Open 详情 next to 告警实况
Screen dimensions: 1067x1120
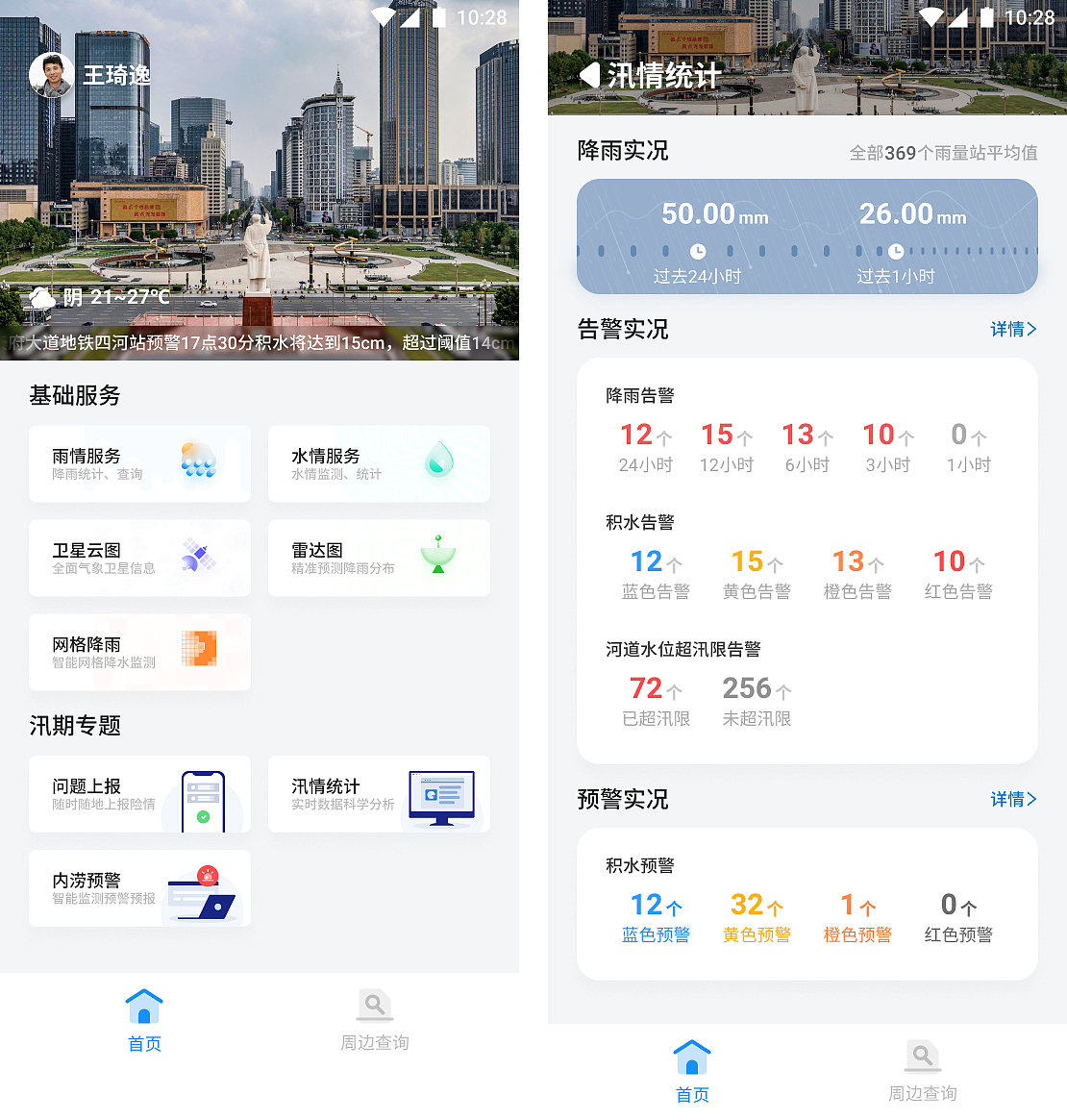pyautogui.click(x=1013, y=330)
